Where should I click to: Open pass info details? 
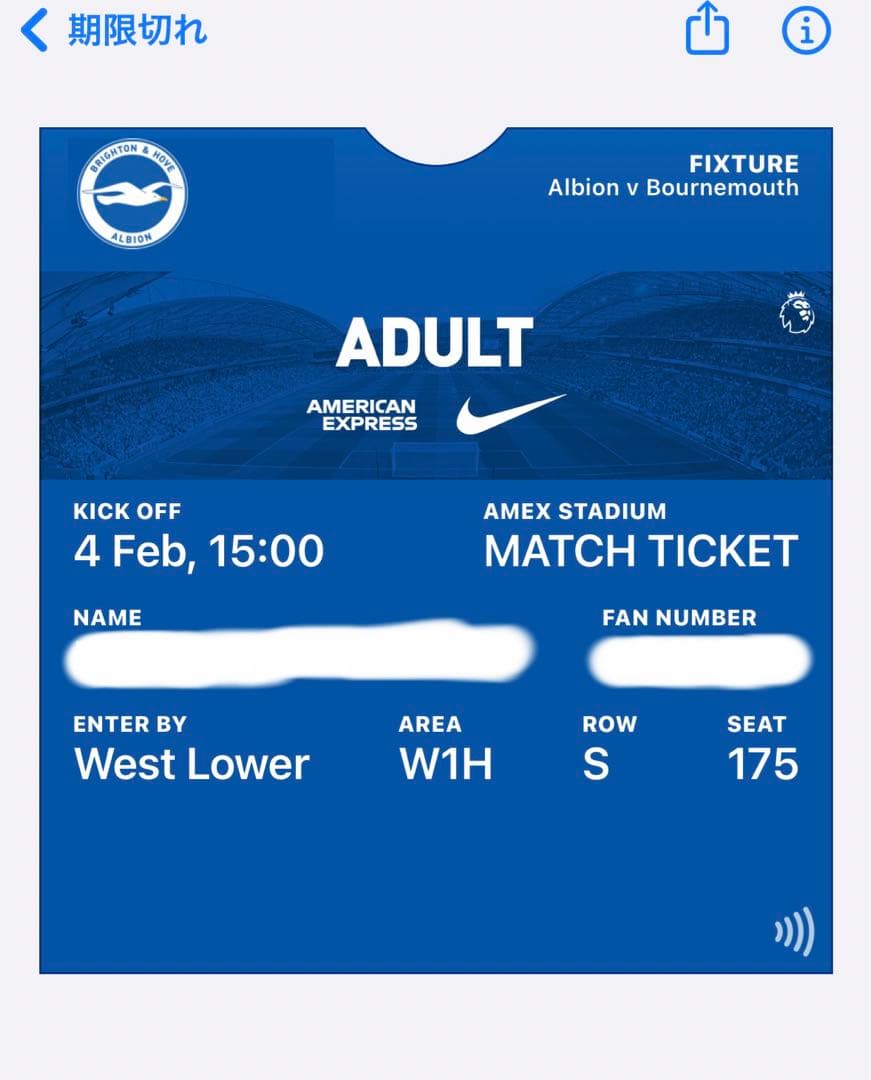click(805, 31)
